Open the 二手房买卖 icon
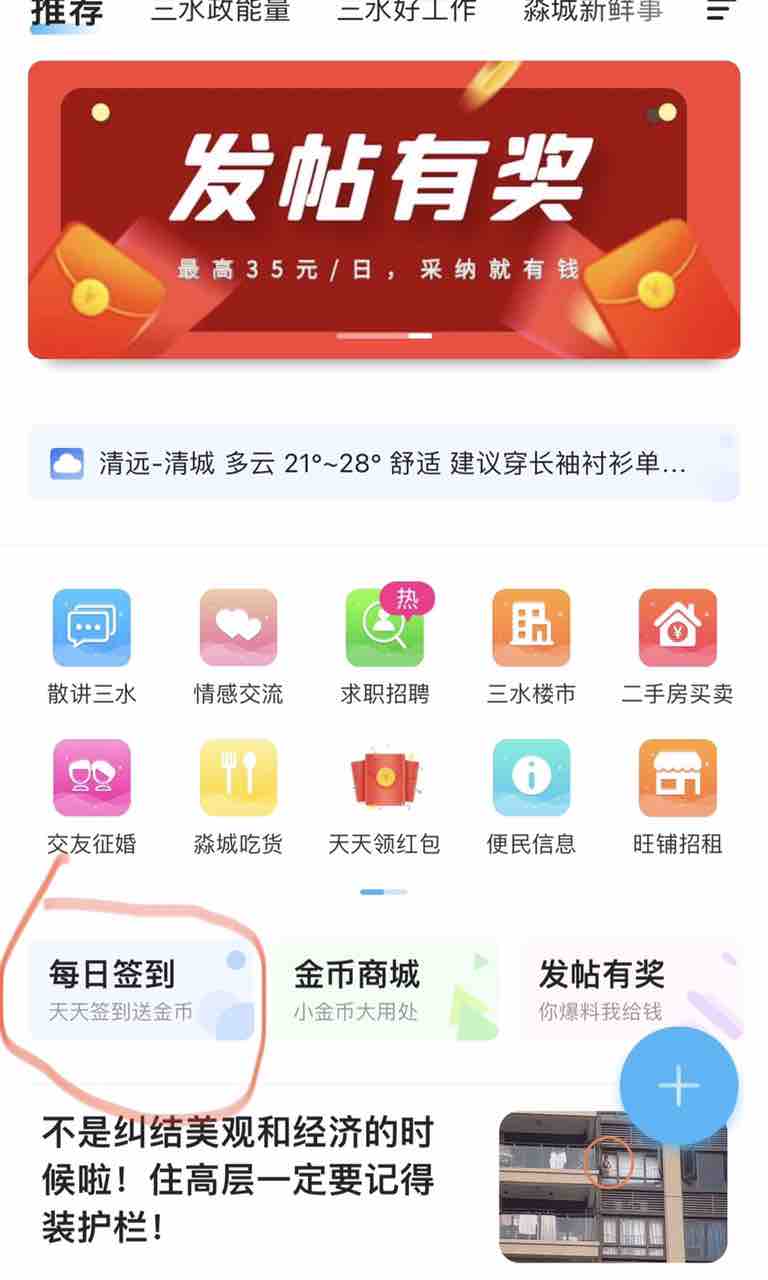The height and width of the screenshot is (1280, 768). pyautogui.click(x=676, y=627)
